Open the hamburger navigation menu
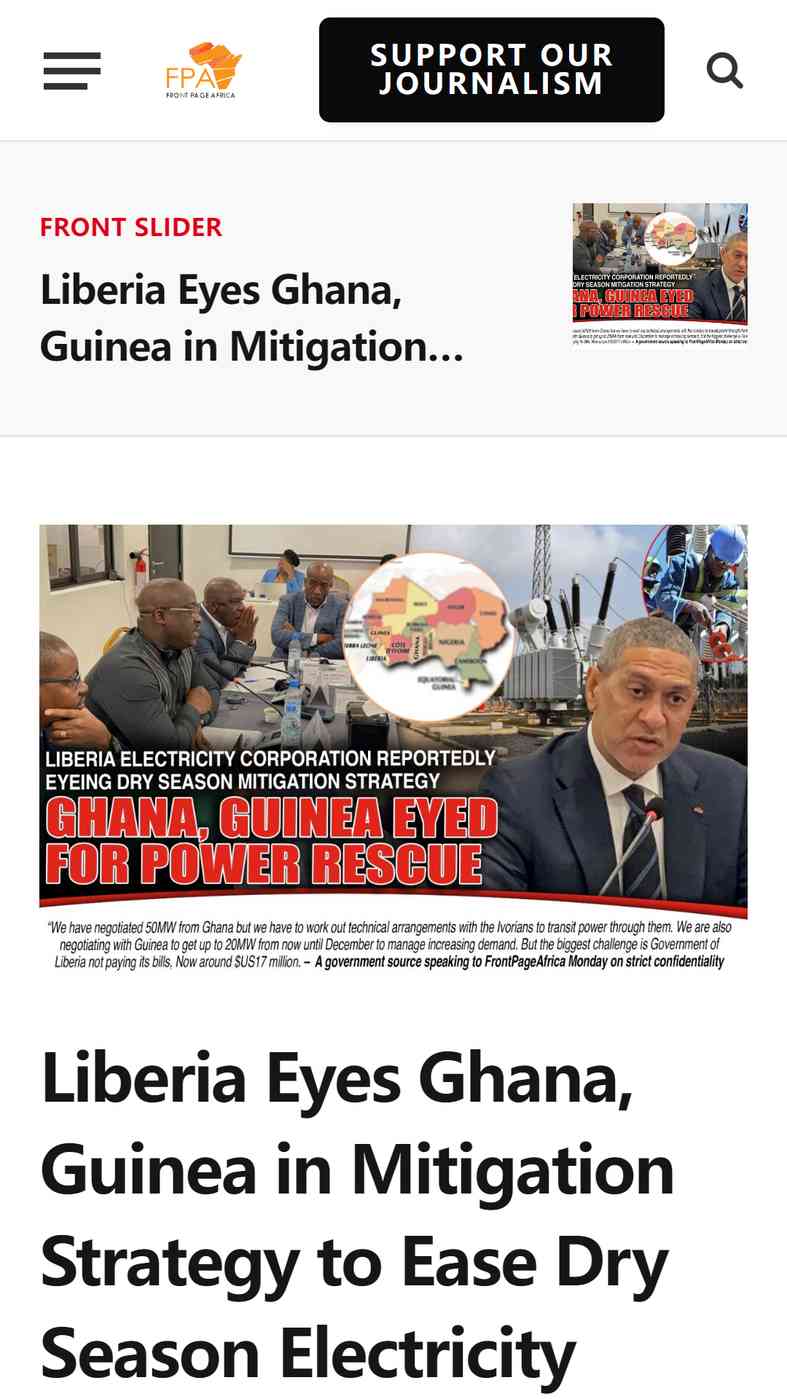The image size is (787, 1399). [x=72, y=70]
